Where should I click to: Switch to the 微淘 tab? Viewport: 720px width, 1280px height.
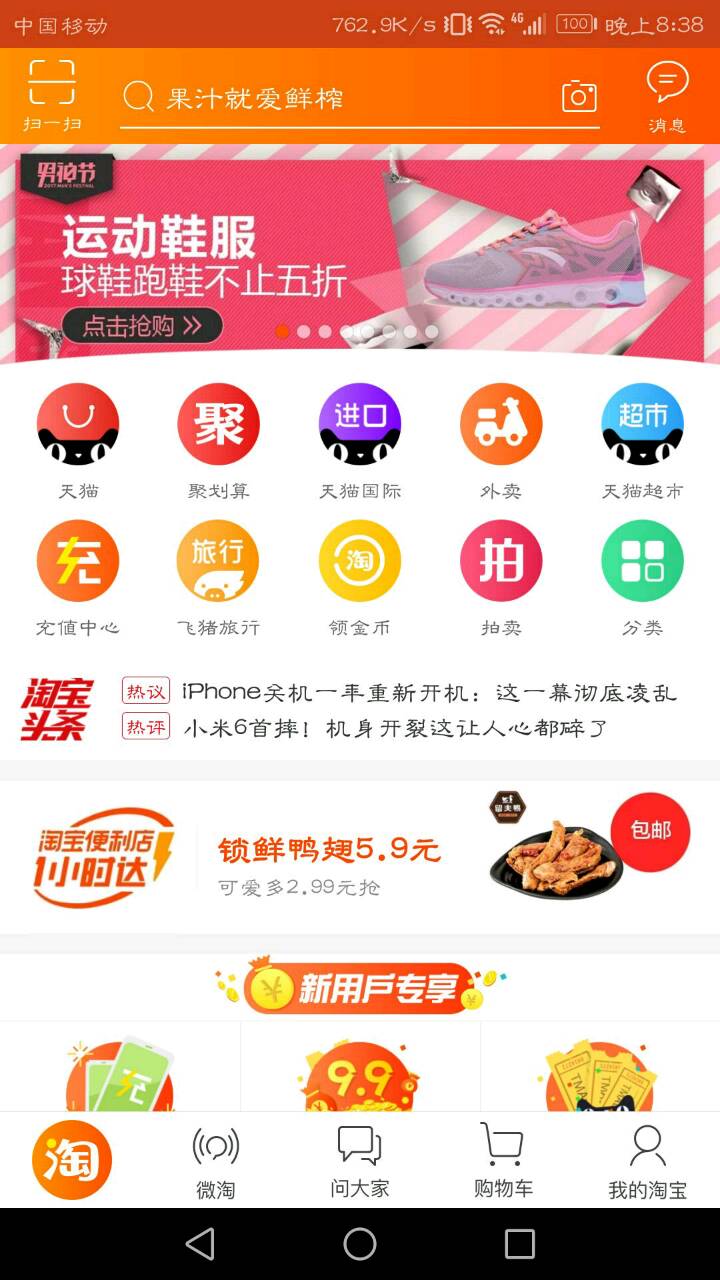[x=215, y=1160]
